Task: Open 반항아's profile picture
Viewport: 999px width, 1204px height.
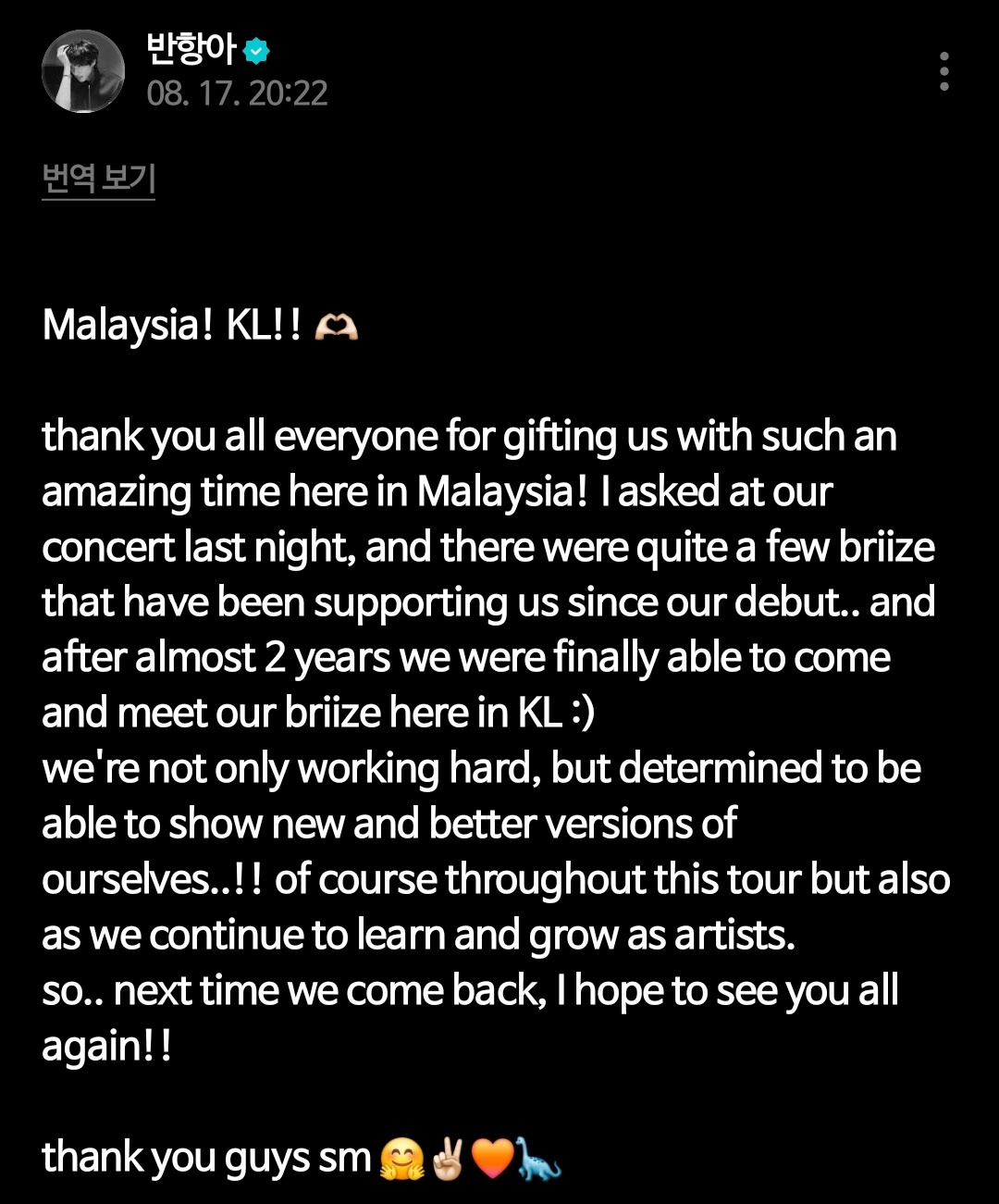Action: point(83,71)
